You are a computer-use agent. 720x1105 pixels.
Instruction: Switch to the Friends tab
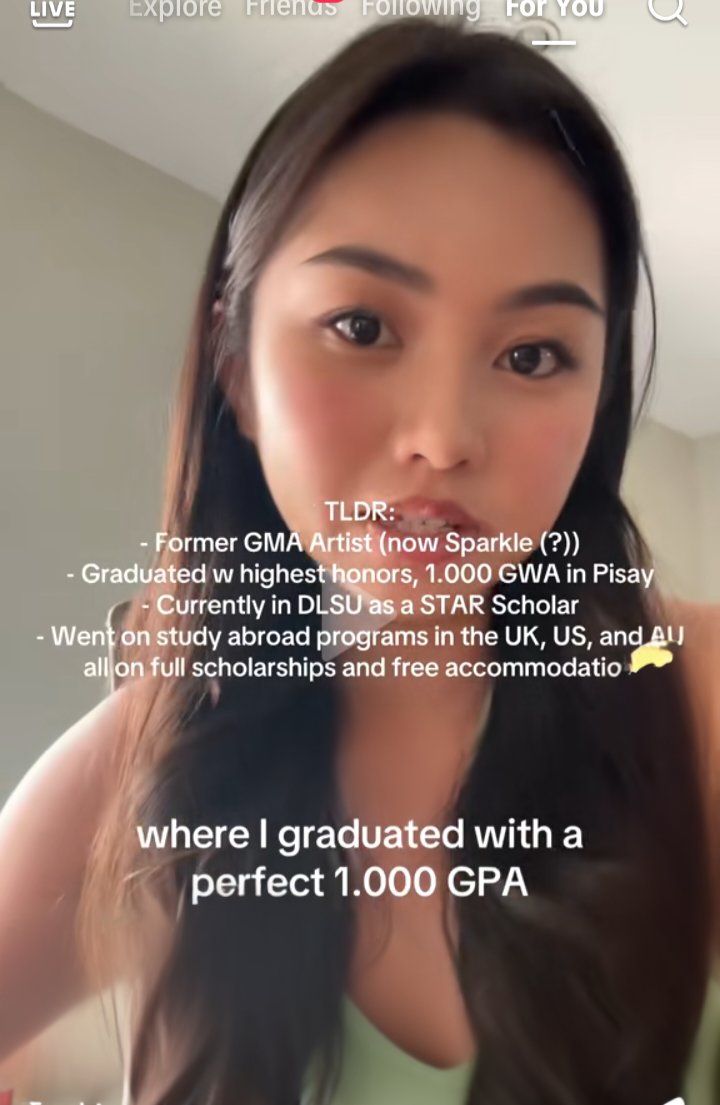[291, 9]
